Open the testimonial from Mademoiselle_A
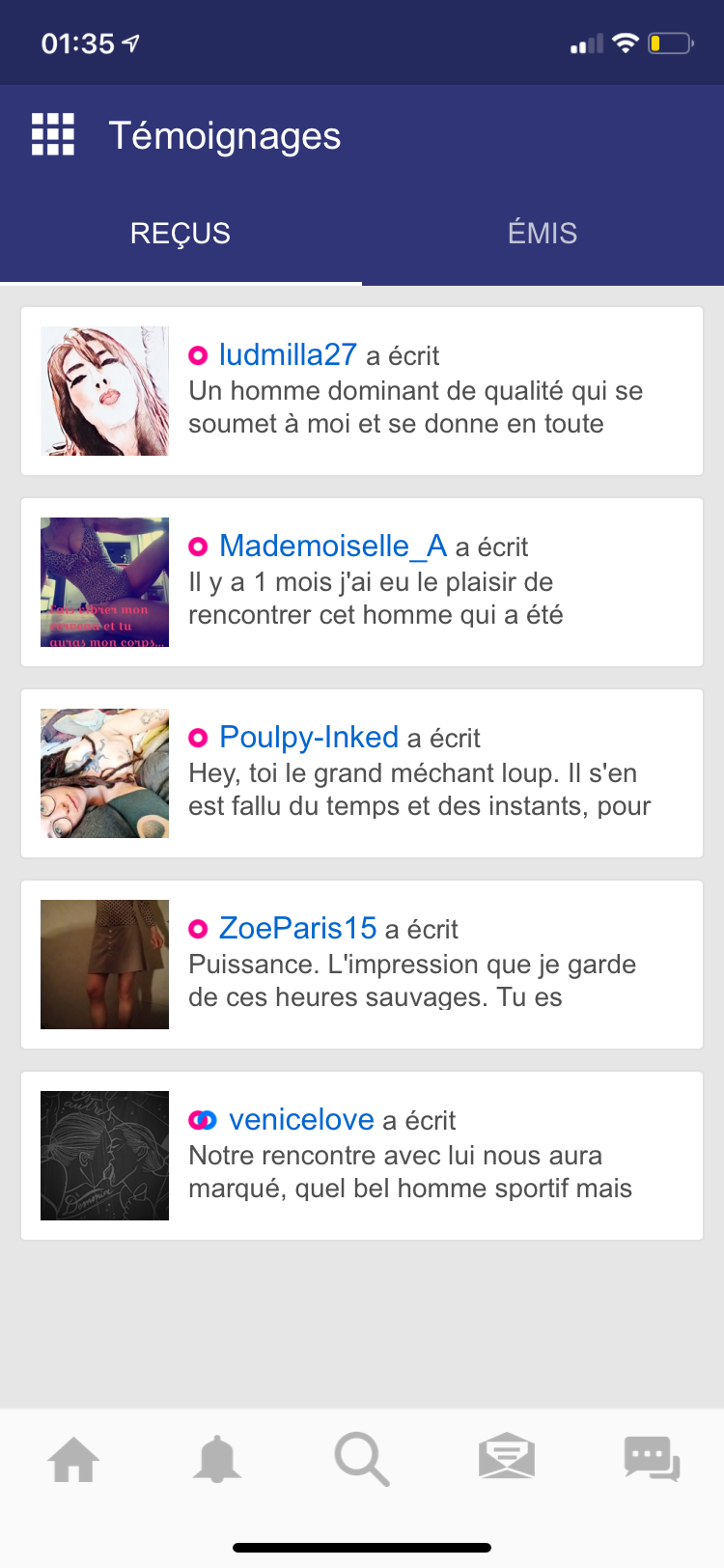This screenshot has width=724, height=1568. (362, 582)
